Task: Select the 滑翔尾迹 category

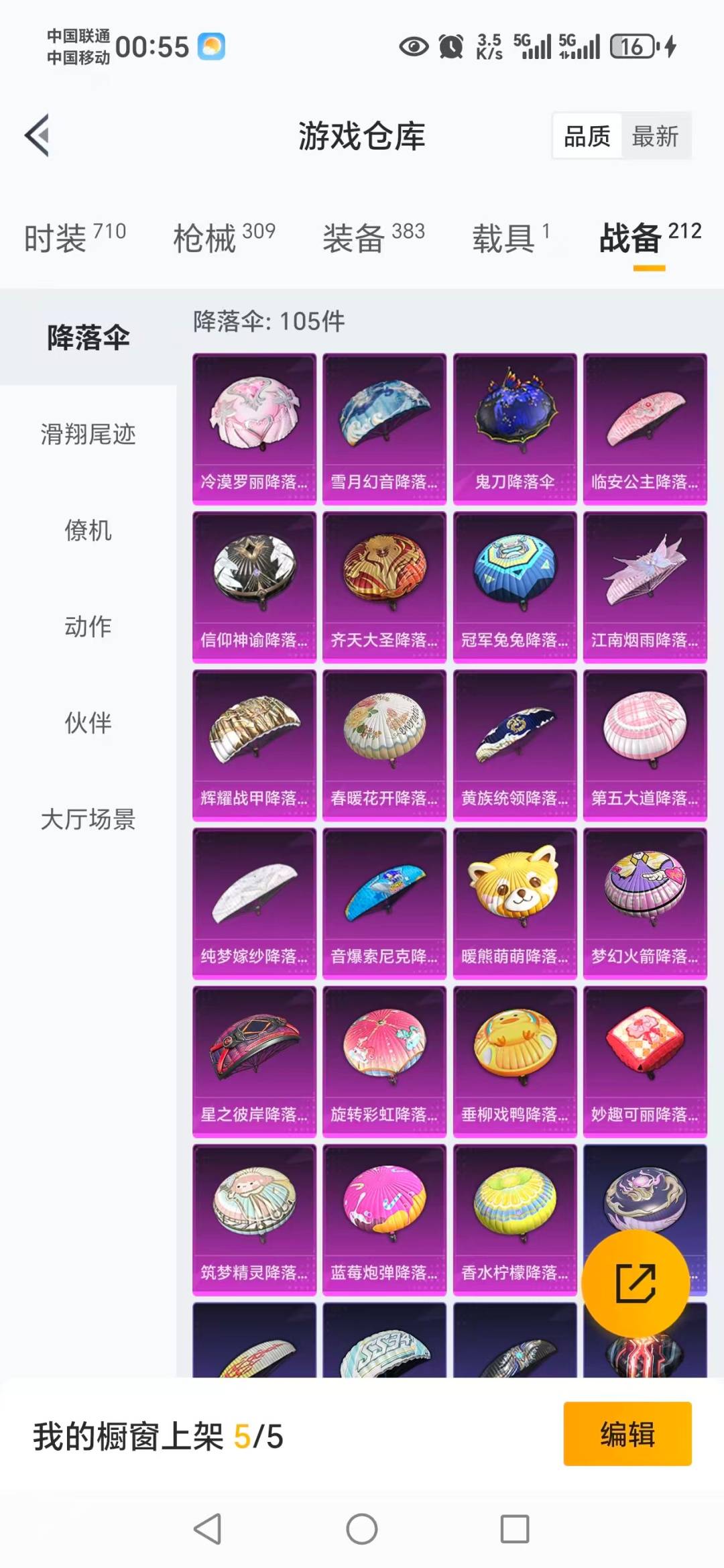Action: point(88,434)
